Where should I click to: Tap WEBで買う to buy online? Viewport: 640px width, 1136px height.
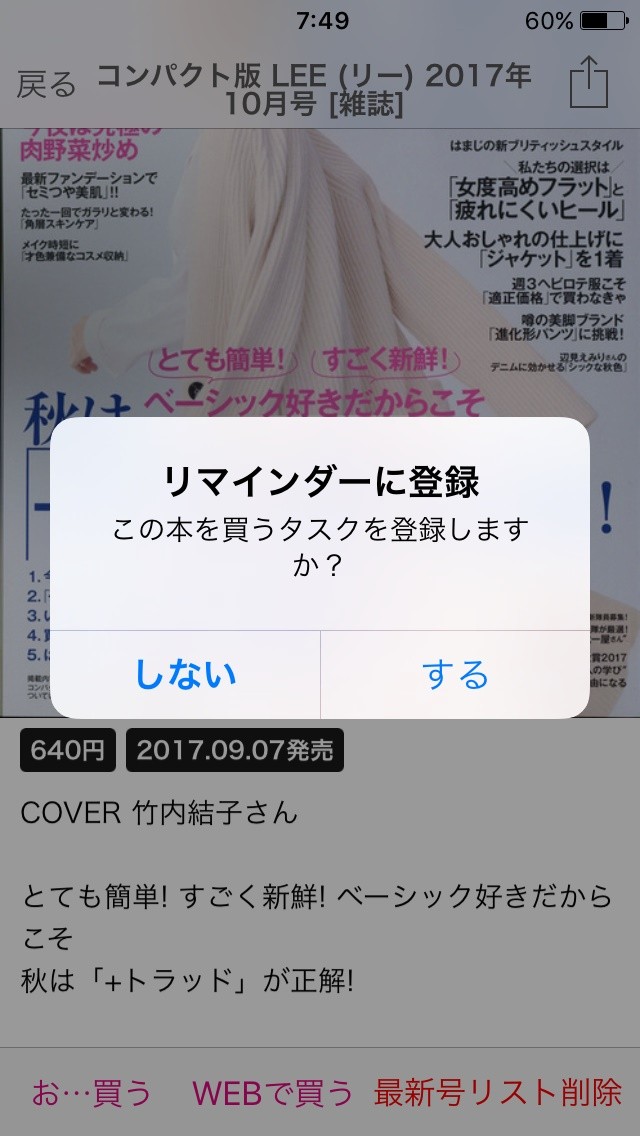coord(273,1092)
